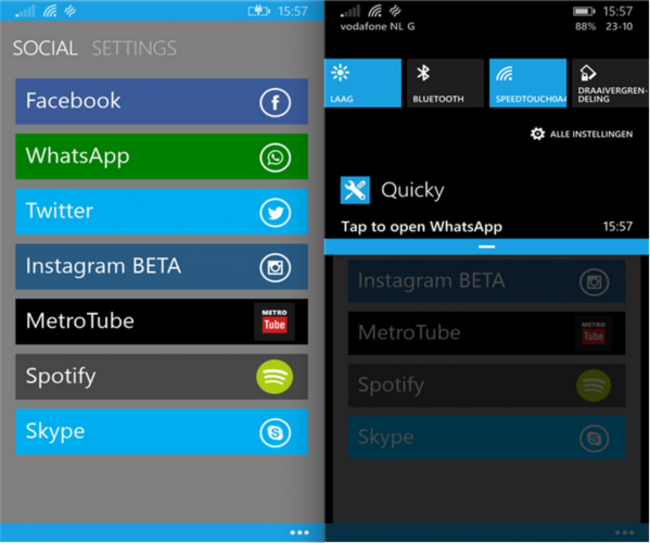Select the Social tab
The width and height of the screenshot is (650, 543).
[x=44, y=48]
